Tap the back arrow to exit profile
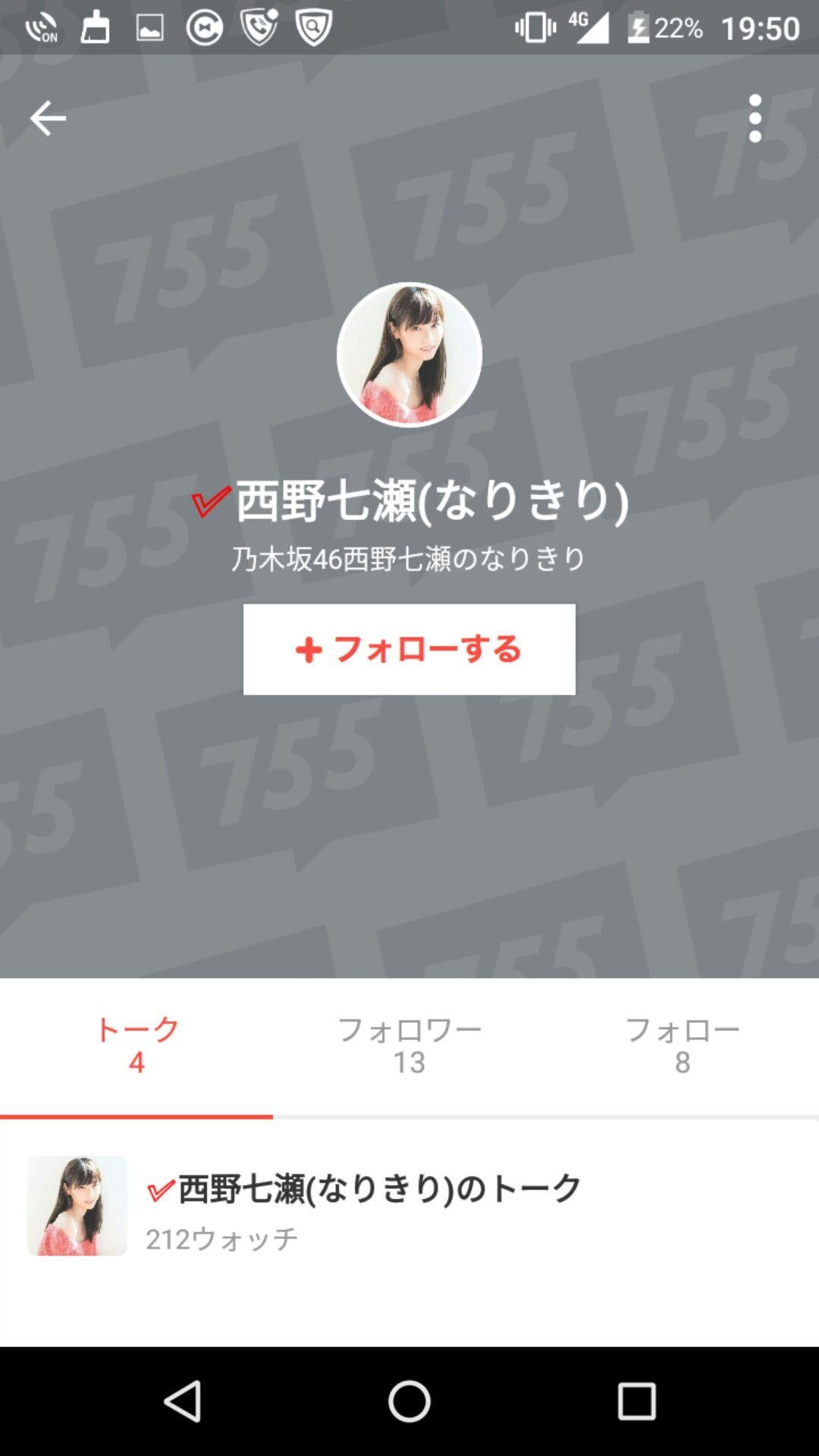The height and width of the screenshot is (1456, 819). click(47, 117)
